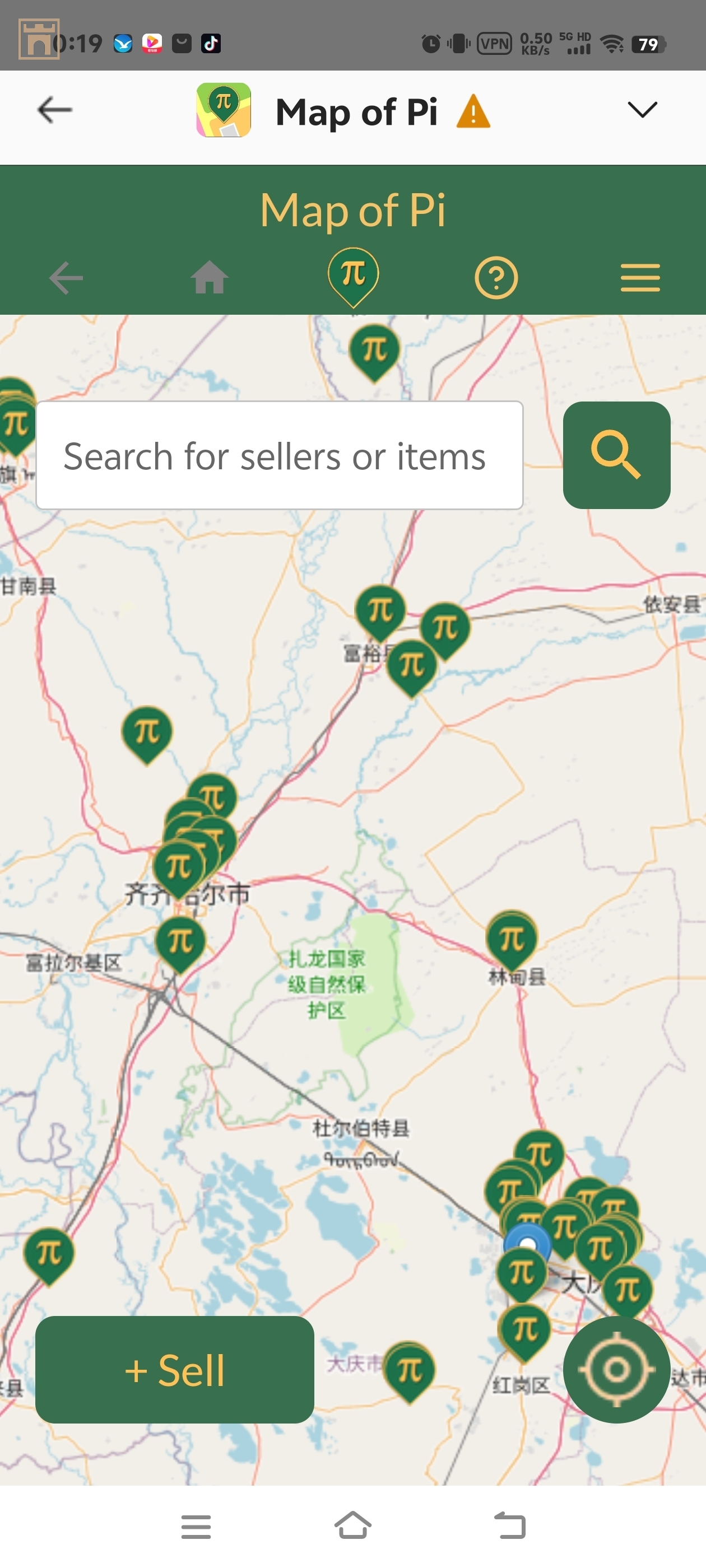Viewport: 706px width, 1568px height.
Task: Go to the home icon in green toolbar
Action: pyautogui.click(x=210, y=278)
